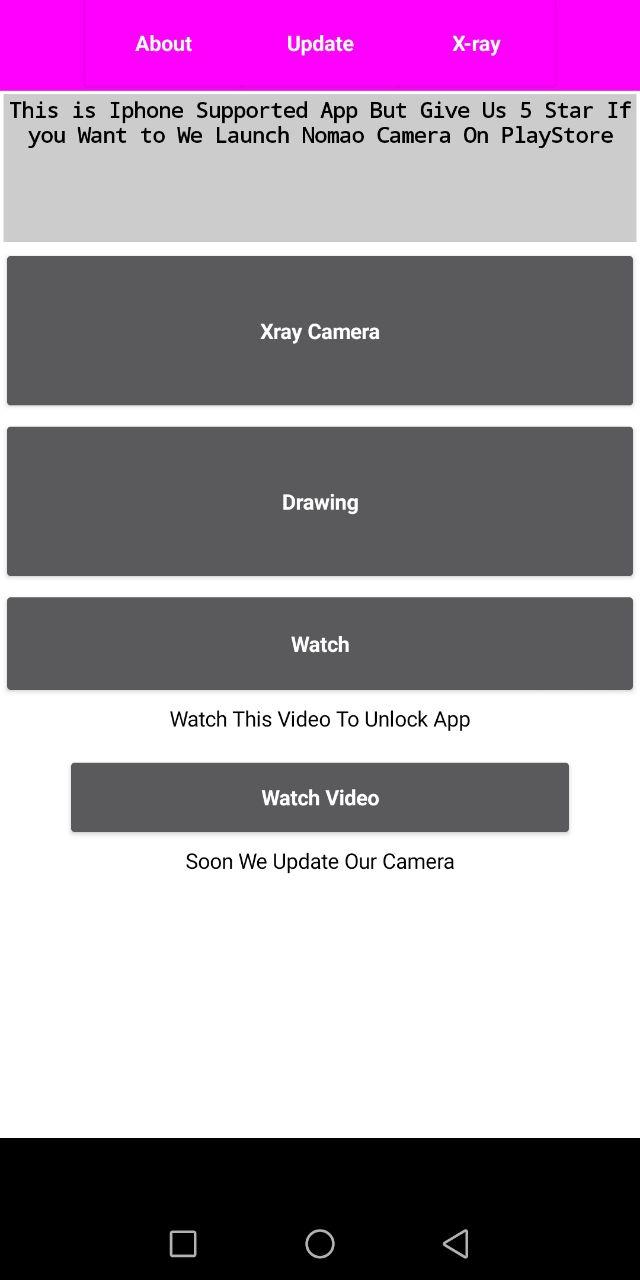640x1280 pixels.
Task: Go back using the system back button
Action: pyautogui.click(x=456, y=1244)
